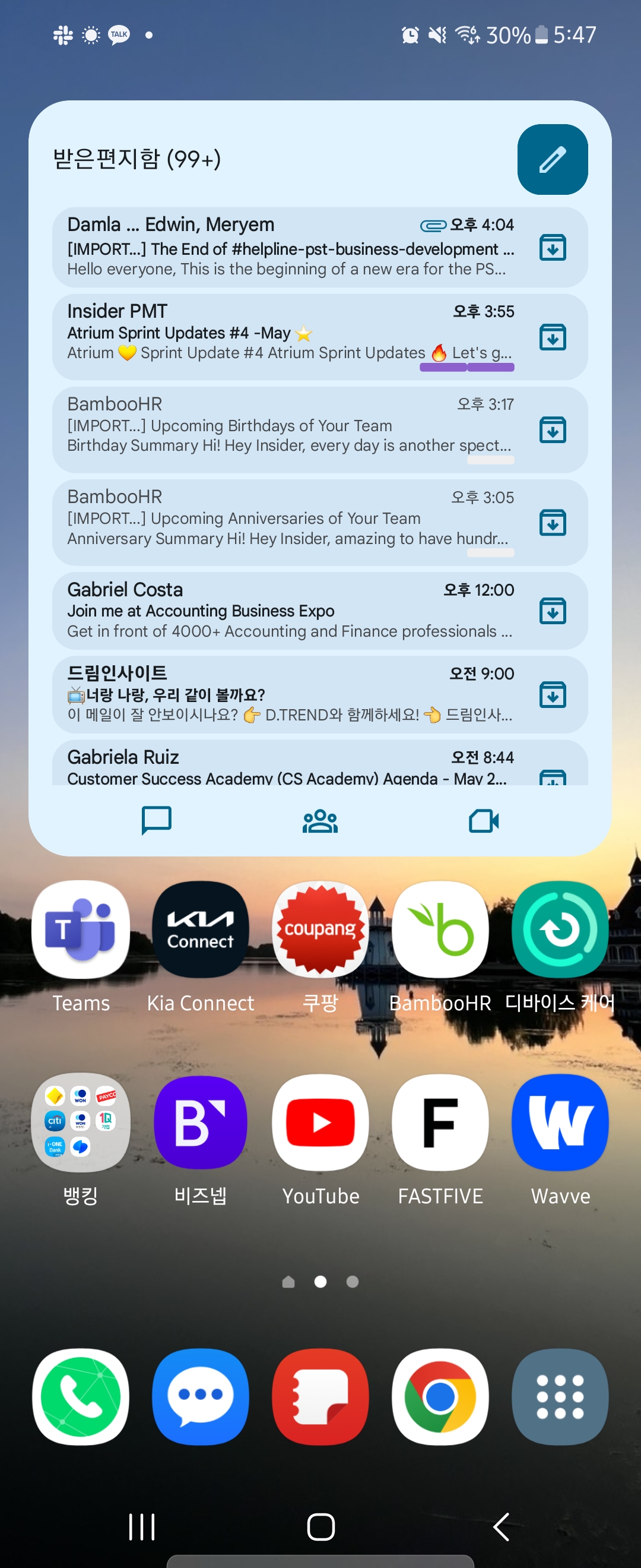Expand the 뱅킹 folder
Image resolution: width=641 pixels, height=1568 pixels.
(81, 1122)
